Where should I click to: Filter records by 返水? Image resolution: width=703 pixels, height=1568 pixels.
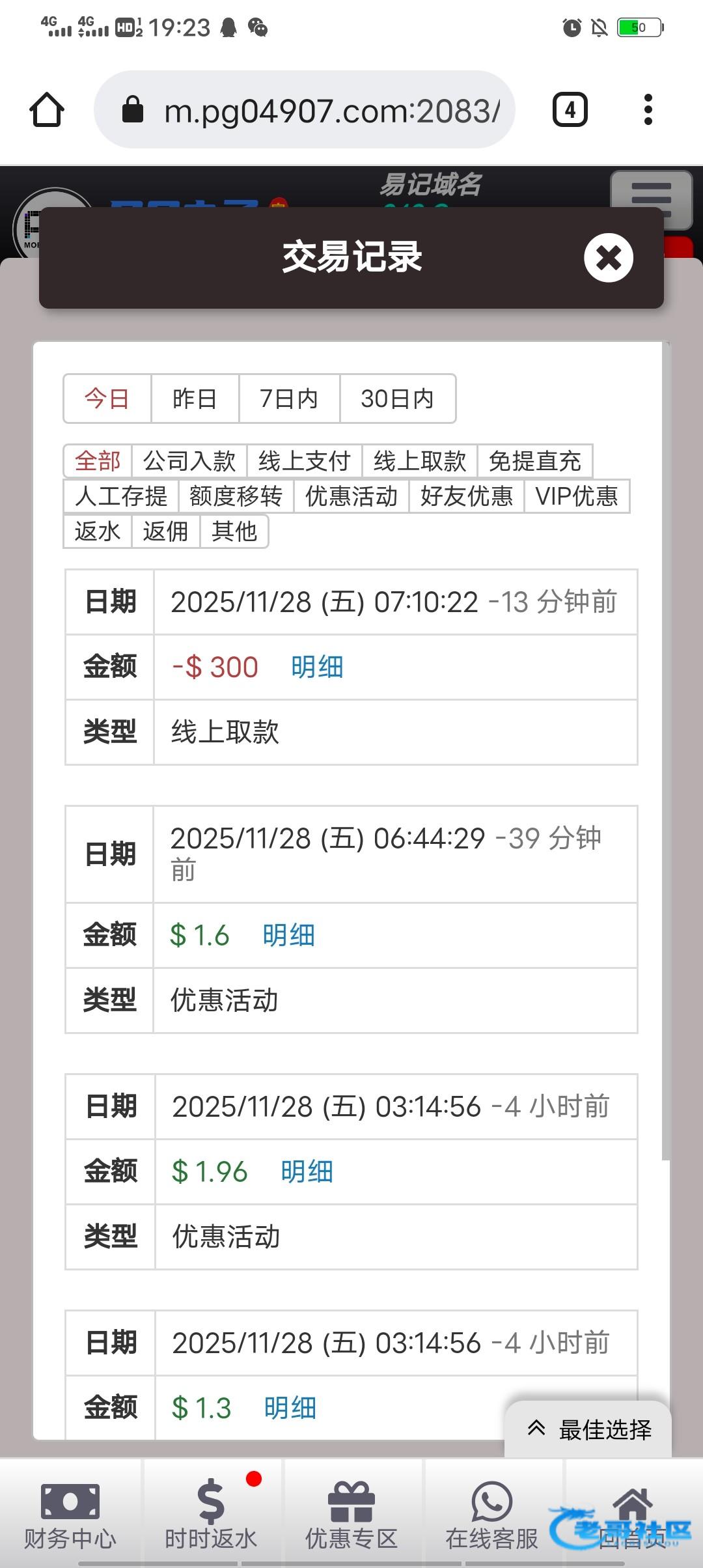[x=98, y=531]
